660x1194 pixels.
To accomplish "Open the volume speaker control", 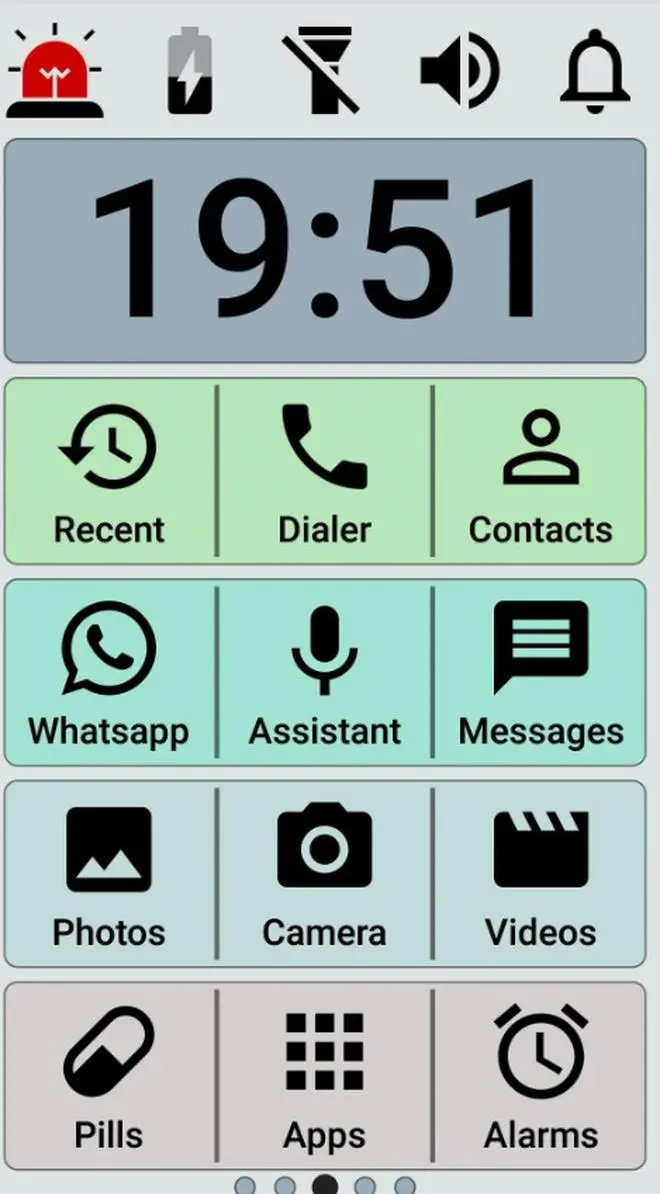I will (460, 71).
